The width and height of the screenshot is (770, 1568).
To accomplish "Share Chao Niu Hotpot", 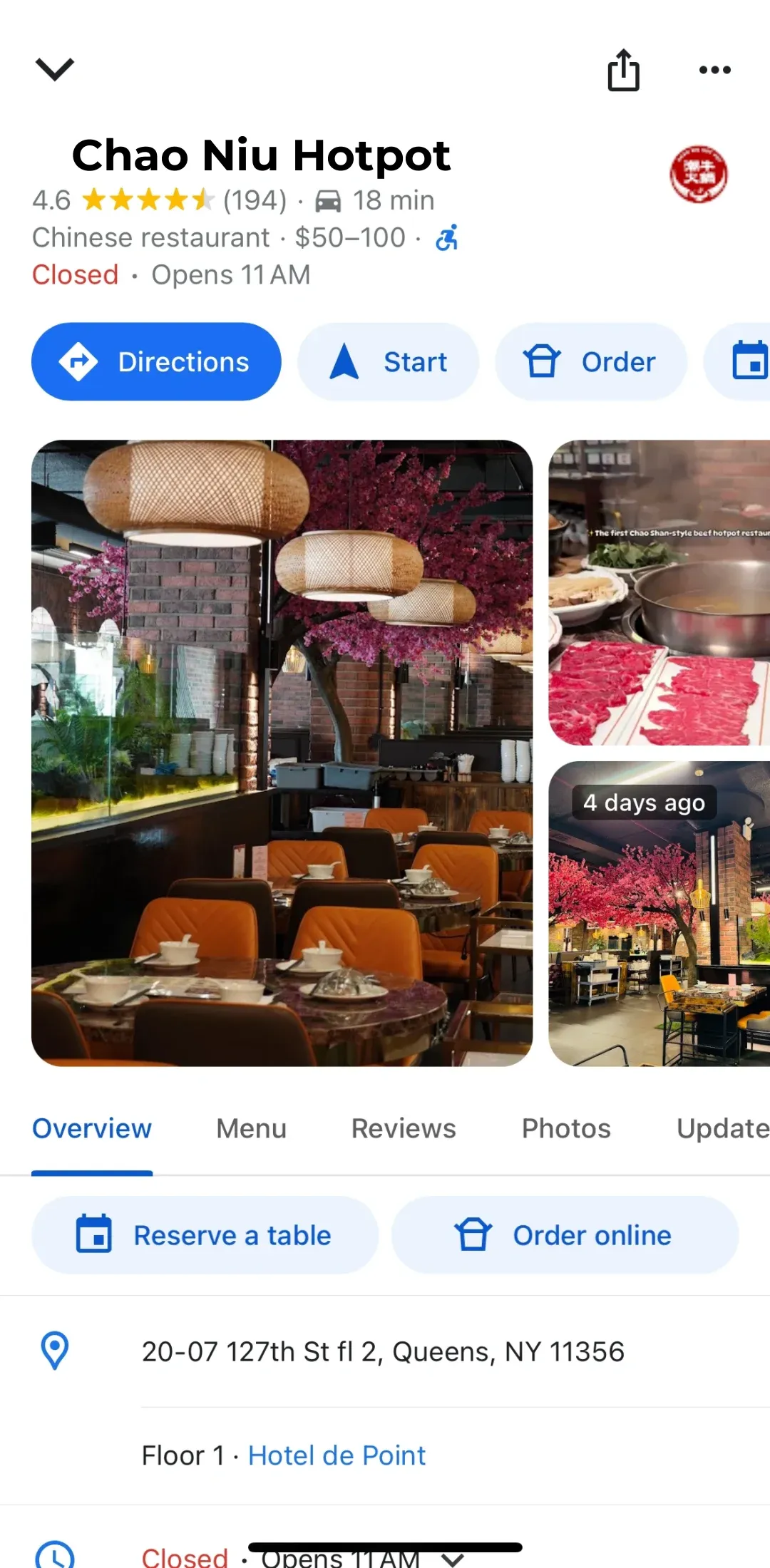I will tap(623, 70).
